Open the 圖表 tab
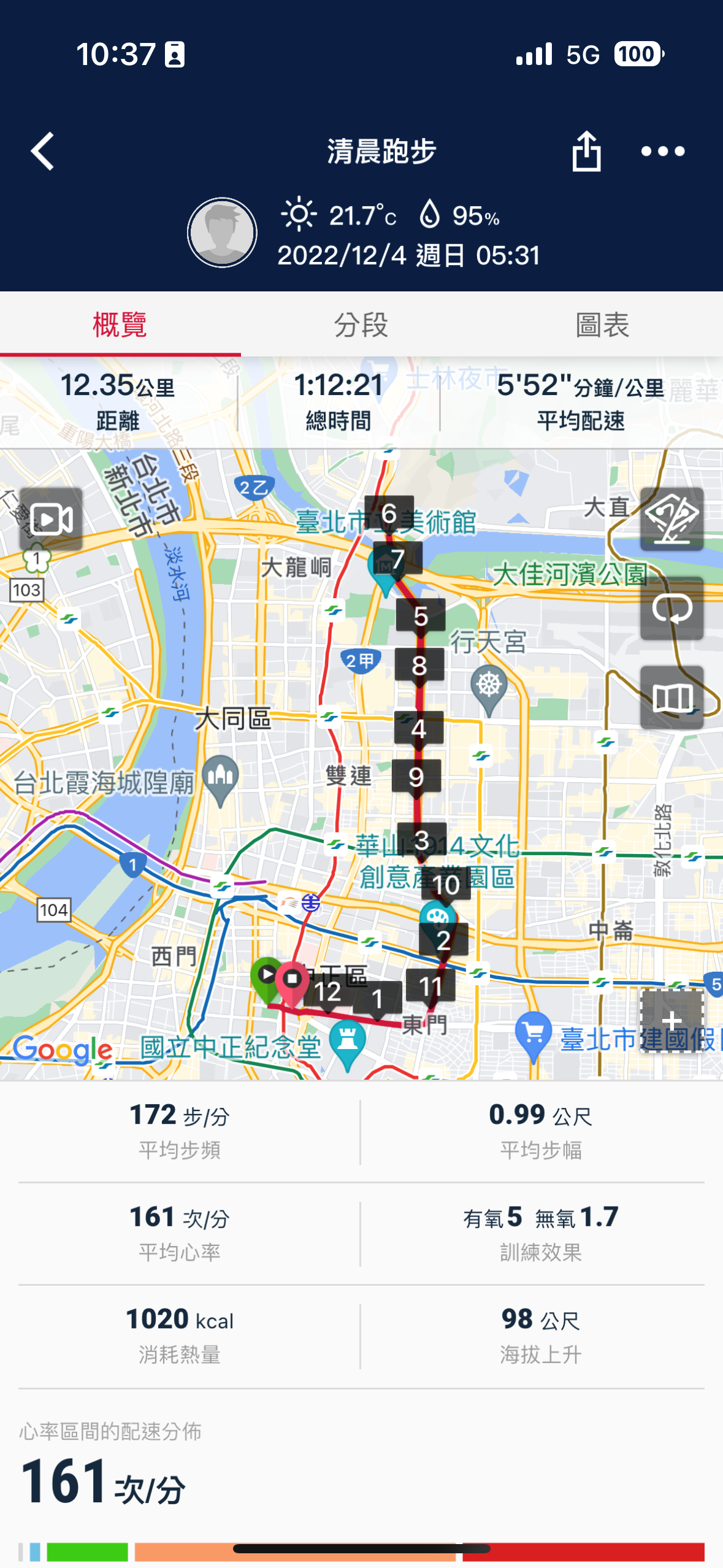 (x=602, y=325)
